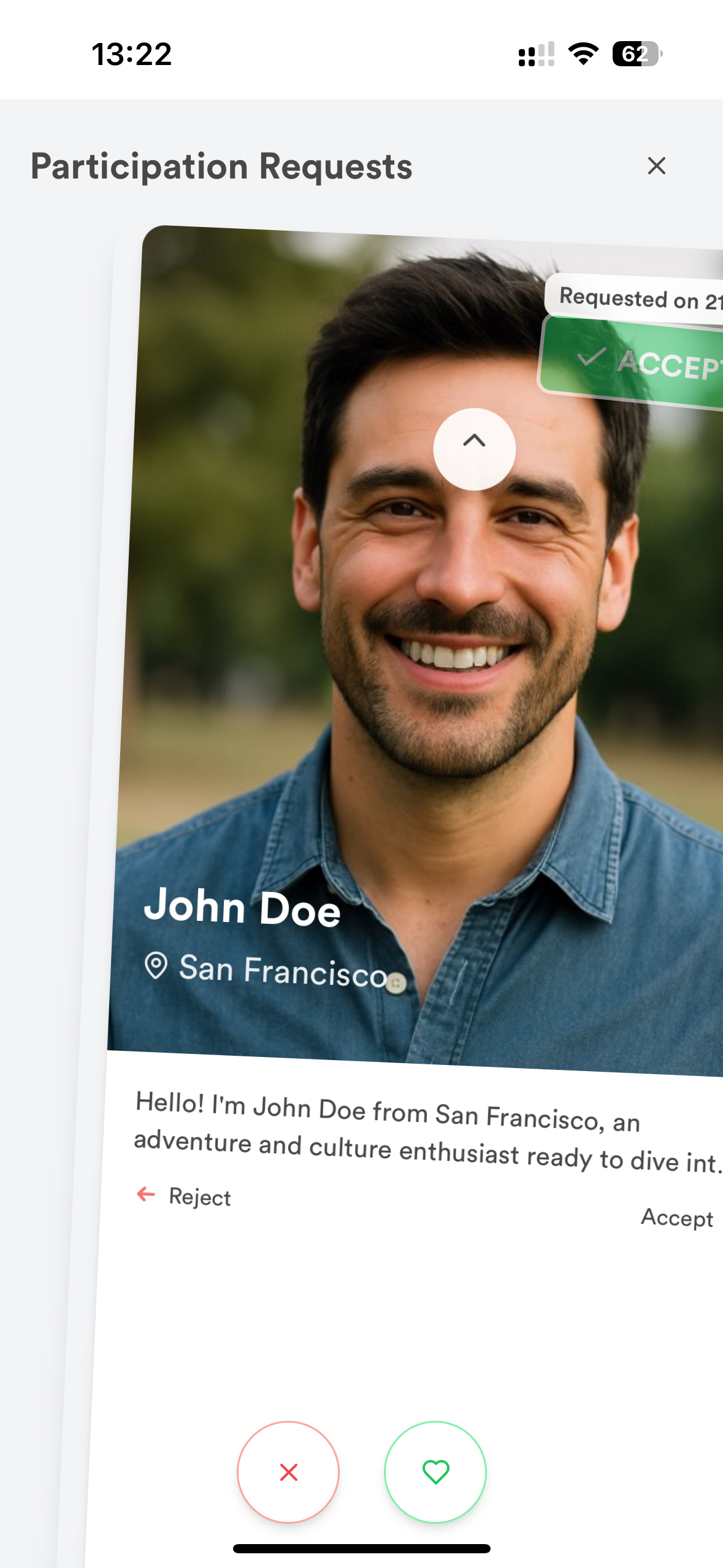Reject request with the red X button
Screen dimensions: 723x1568
[x=288, y=1472]
